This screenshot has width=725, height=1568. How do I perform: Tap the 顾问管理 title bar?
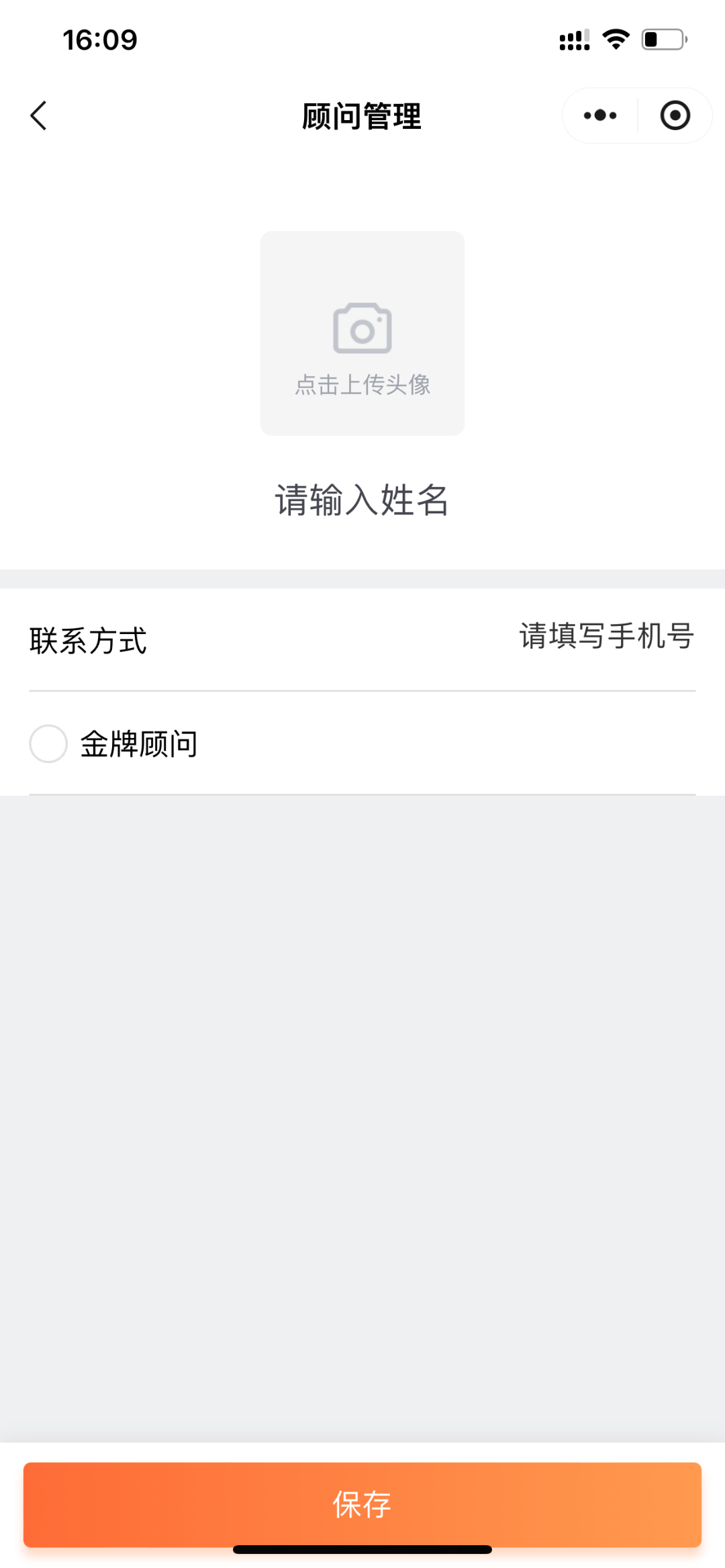362,115
